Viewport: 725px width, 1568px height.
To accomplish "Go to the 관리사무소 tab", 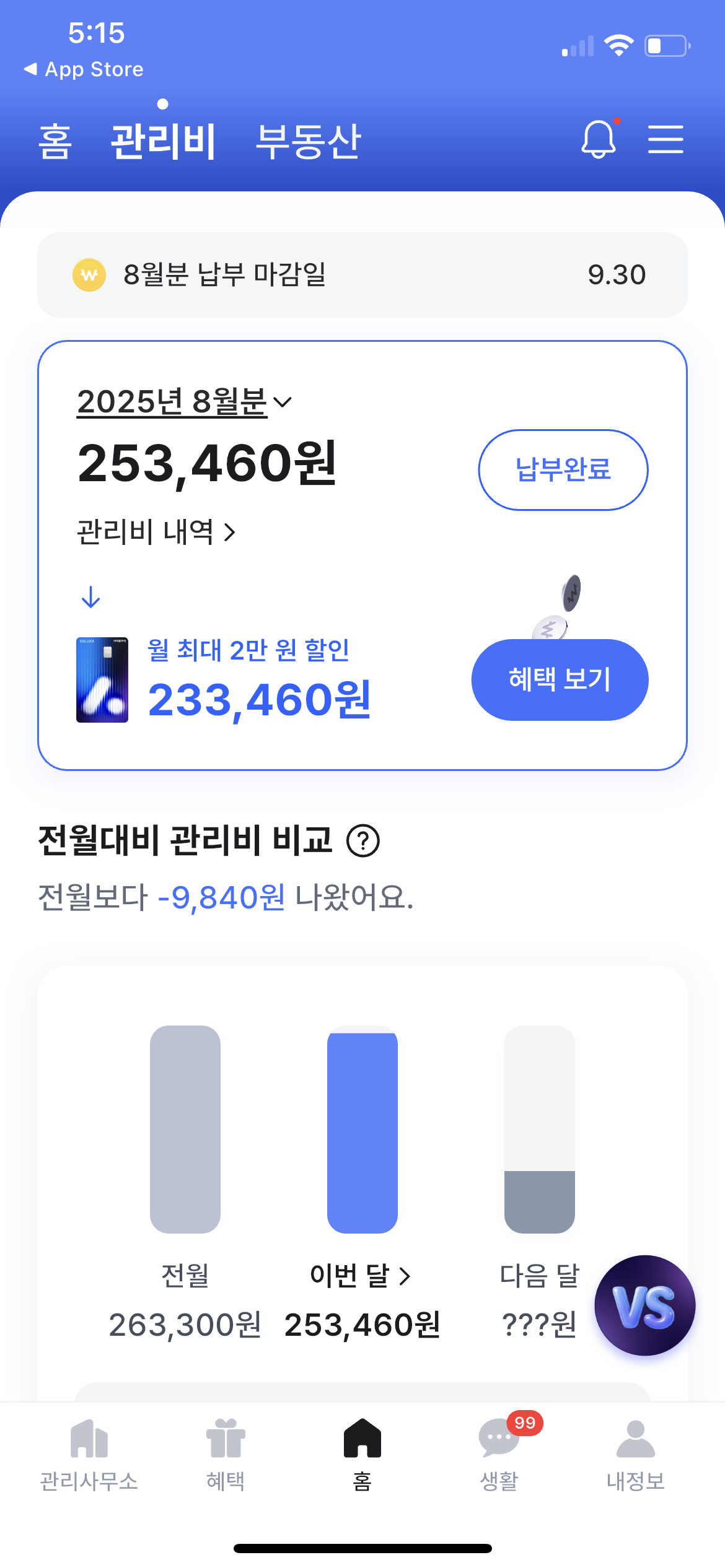I will coord(89,1455).
